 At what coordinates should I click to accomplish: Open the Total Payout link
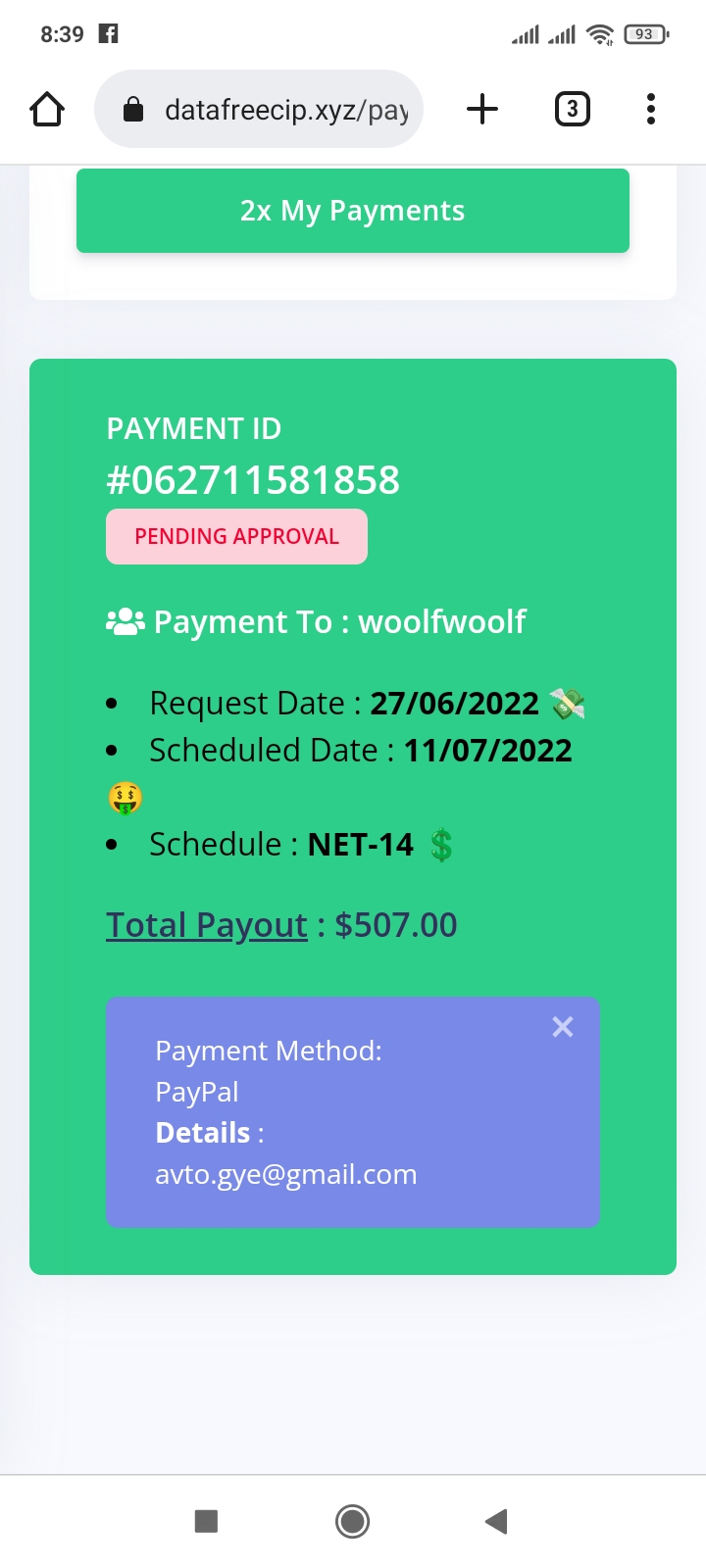(207, 925)
